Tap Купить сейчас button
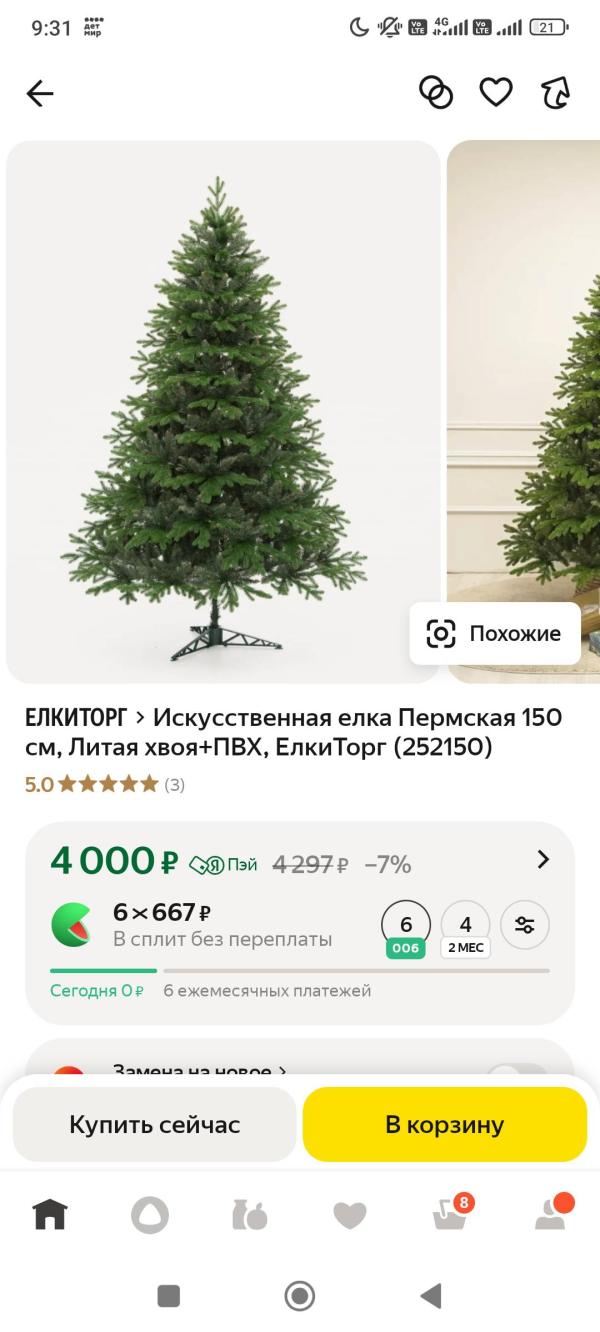Viewport: 600px width, 1332px height. 154,1124
